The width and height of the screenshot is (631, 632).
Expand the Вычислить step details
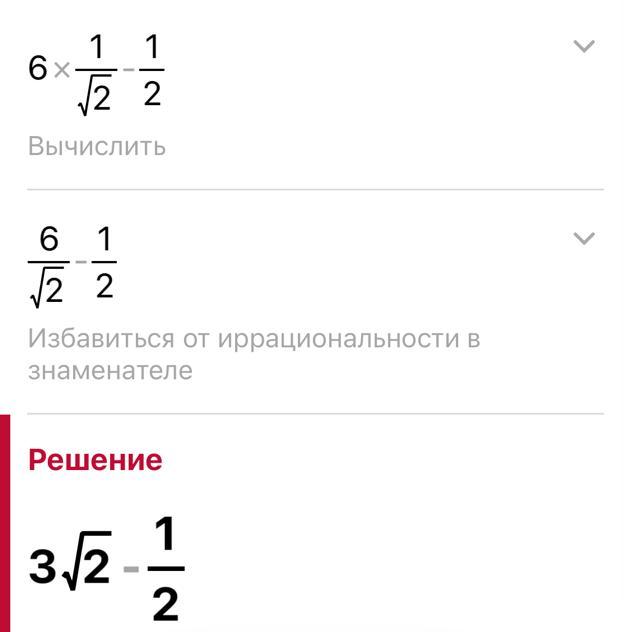584,46
